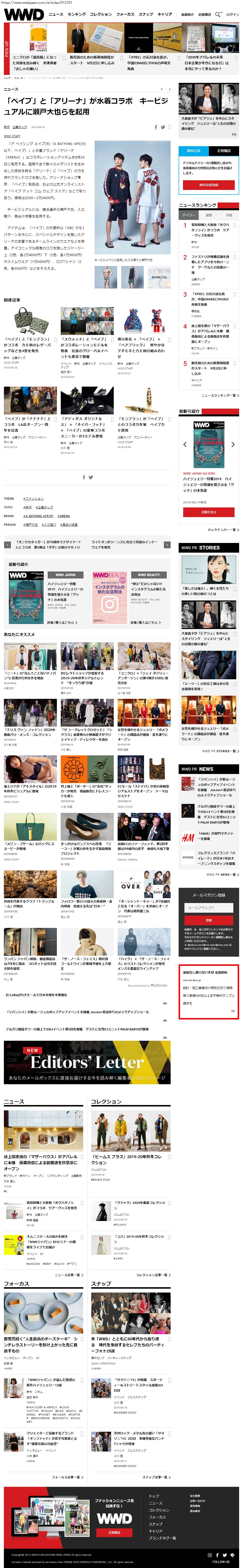Open ニュースランキング一覧 link
This screenshot has width=243, height=1568.
tap(219, 395)
